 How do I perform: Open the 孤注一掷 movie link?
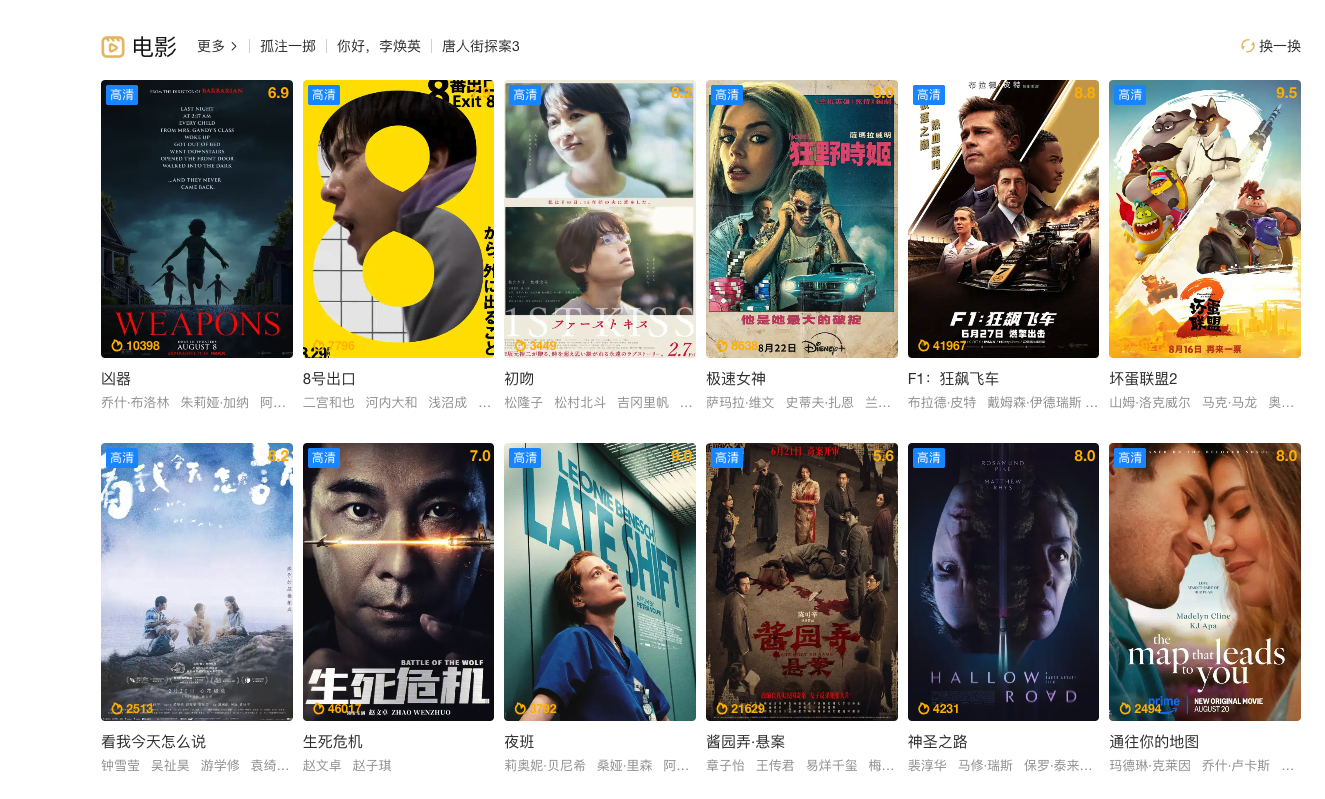288,46
